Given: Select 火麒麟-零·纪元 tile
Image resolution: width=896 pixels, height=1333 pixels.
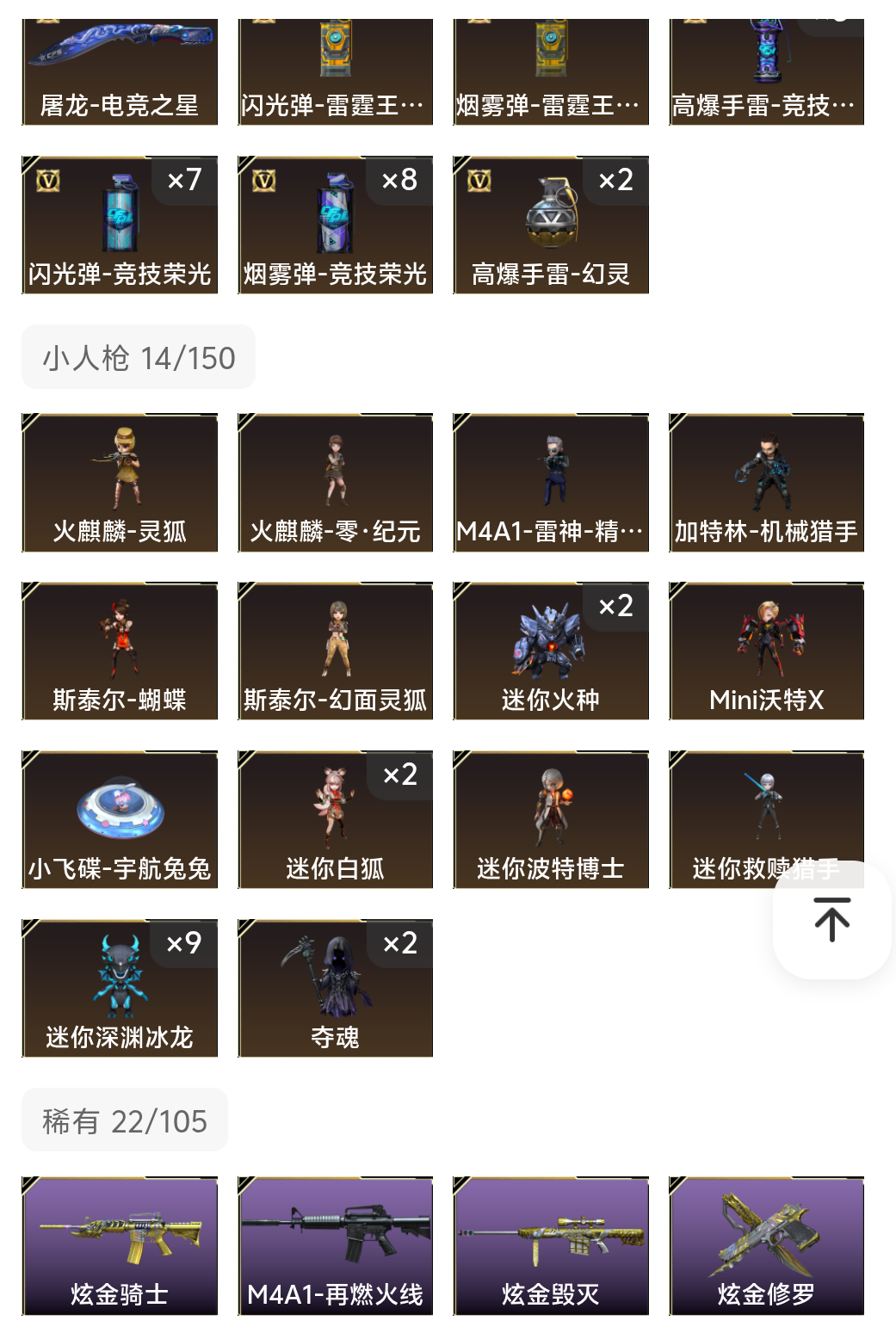Looking at the screenshot, I should pos(336,482).
